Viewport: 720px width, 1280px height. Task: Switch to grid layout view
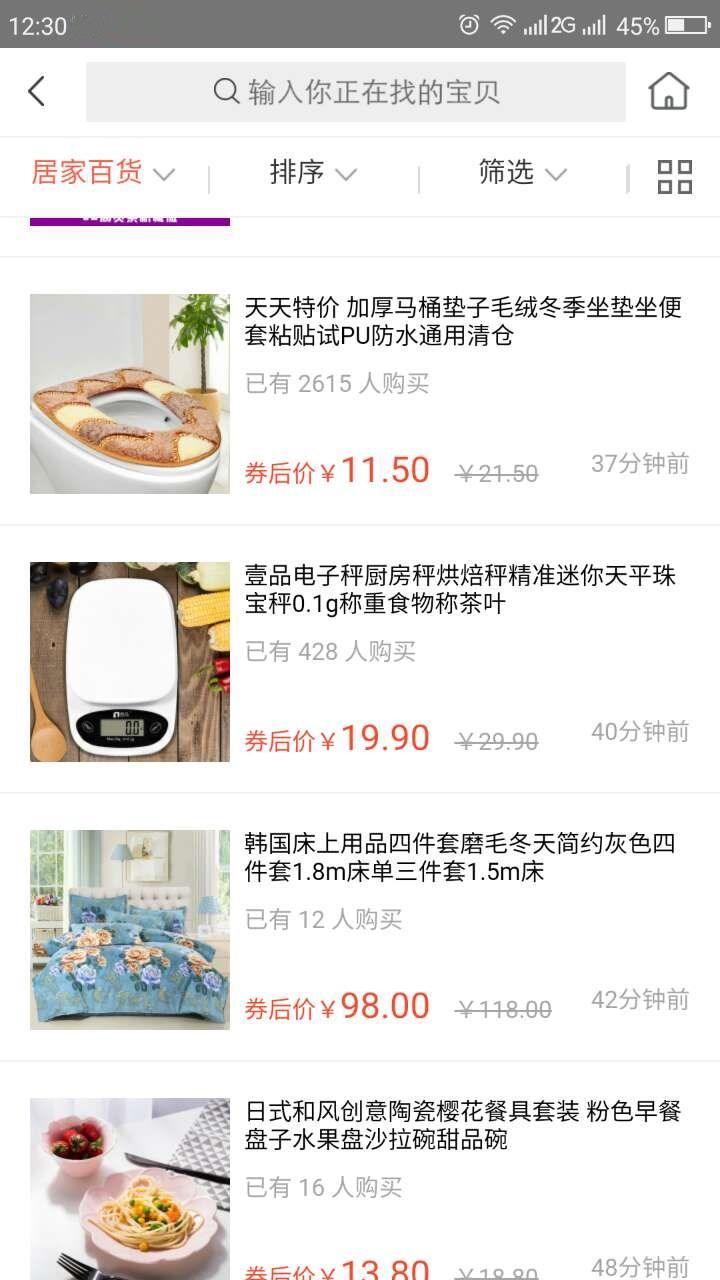point(675,176)
